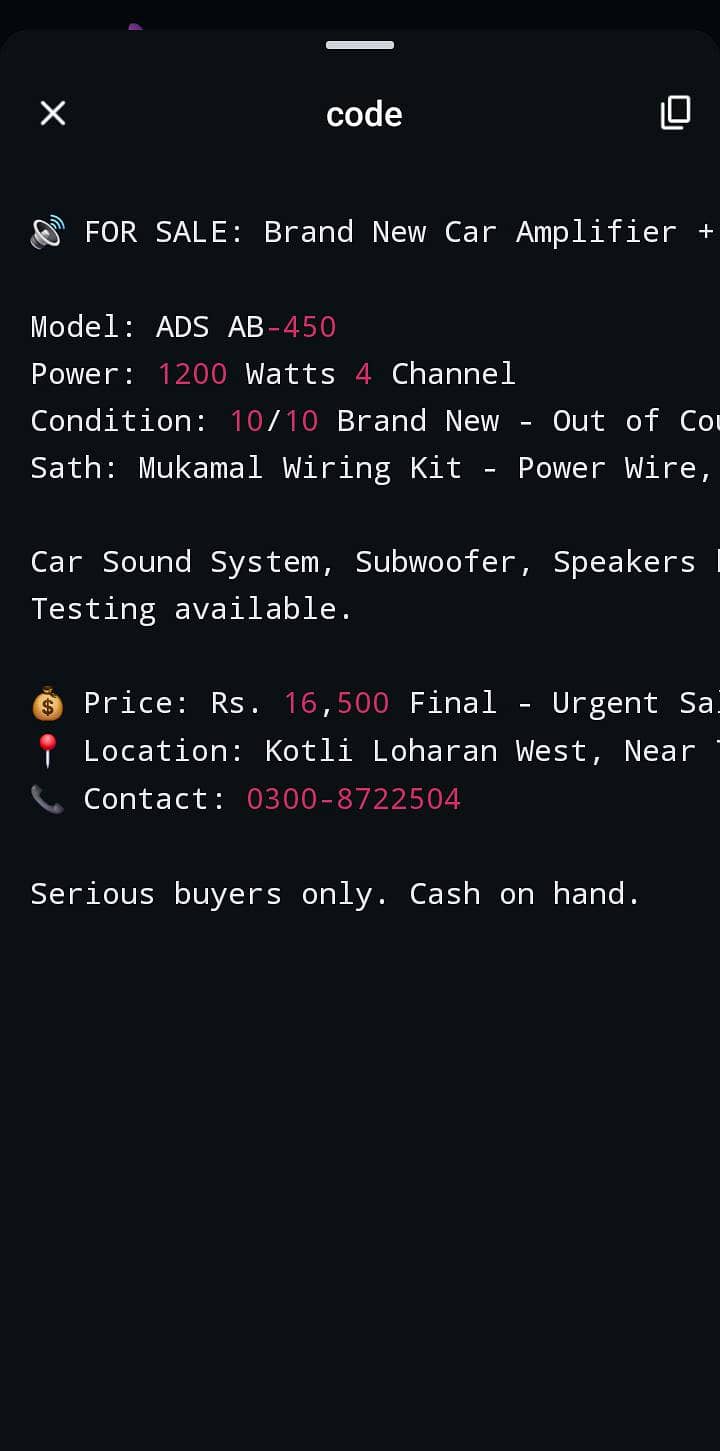Copy the code text
720x1451 pixels.
[675, 113]
